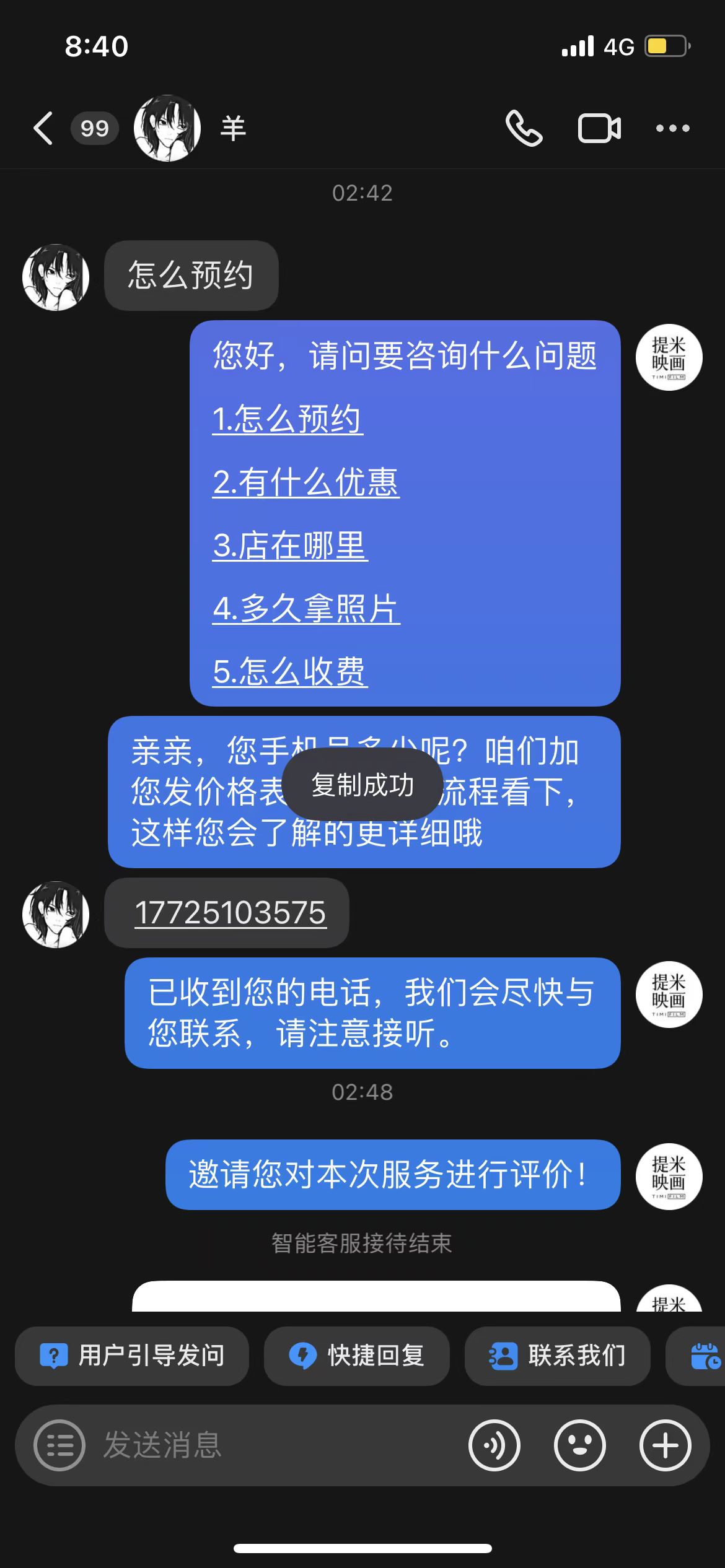Open the 3.店在哪里 link
Viewport: 725px width, 1568px height.
(290, 546)
